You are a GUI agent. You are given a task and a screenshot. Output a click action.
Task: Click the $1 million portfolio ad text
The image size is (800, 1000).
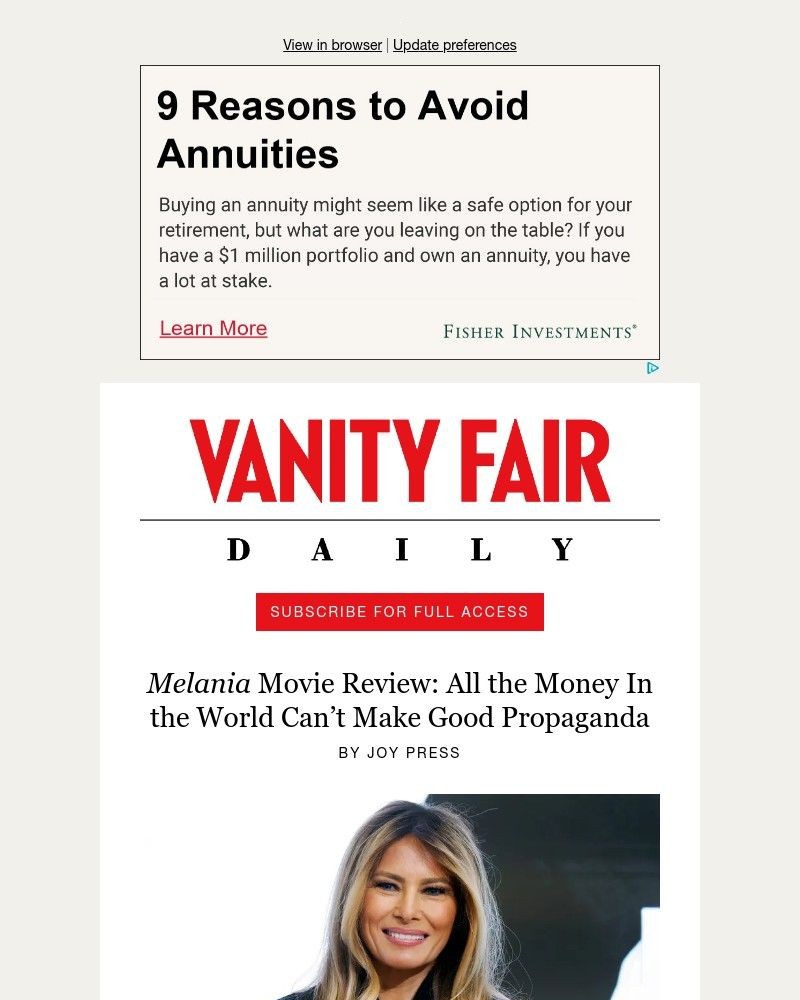click(395, 255)
